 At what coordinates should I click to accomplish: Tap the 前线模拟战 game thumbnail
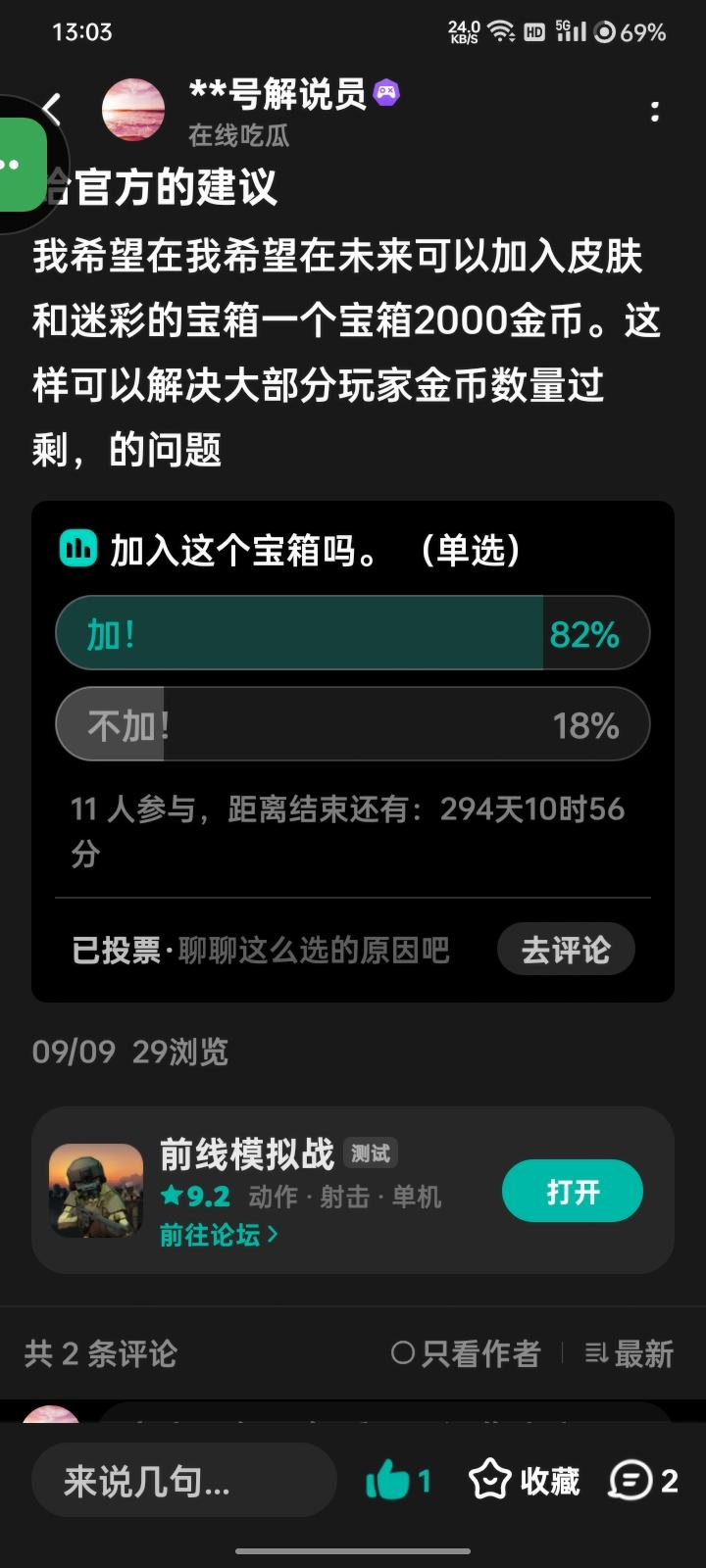[95, 1190]
